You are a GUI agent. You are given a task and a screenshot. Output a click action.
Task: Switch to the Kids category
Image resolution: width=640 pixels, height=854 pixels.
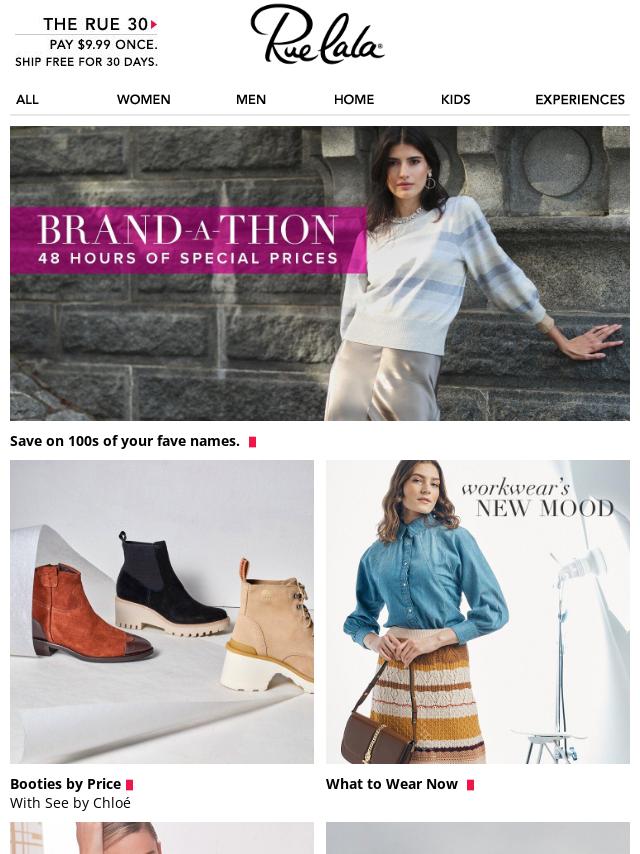point(455,99)
